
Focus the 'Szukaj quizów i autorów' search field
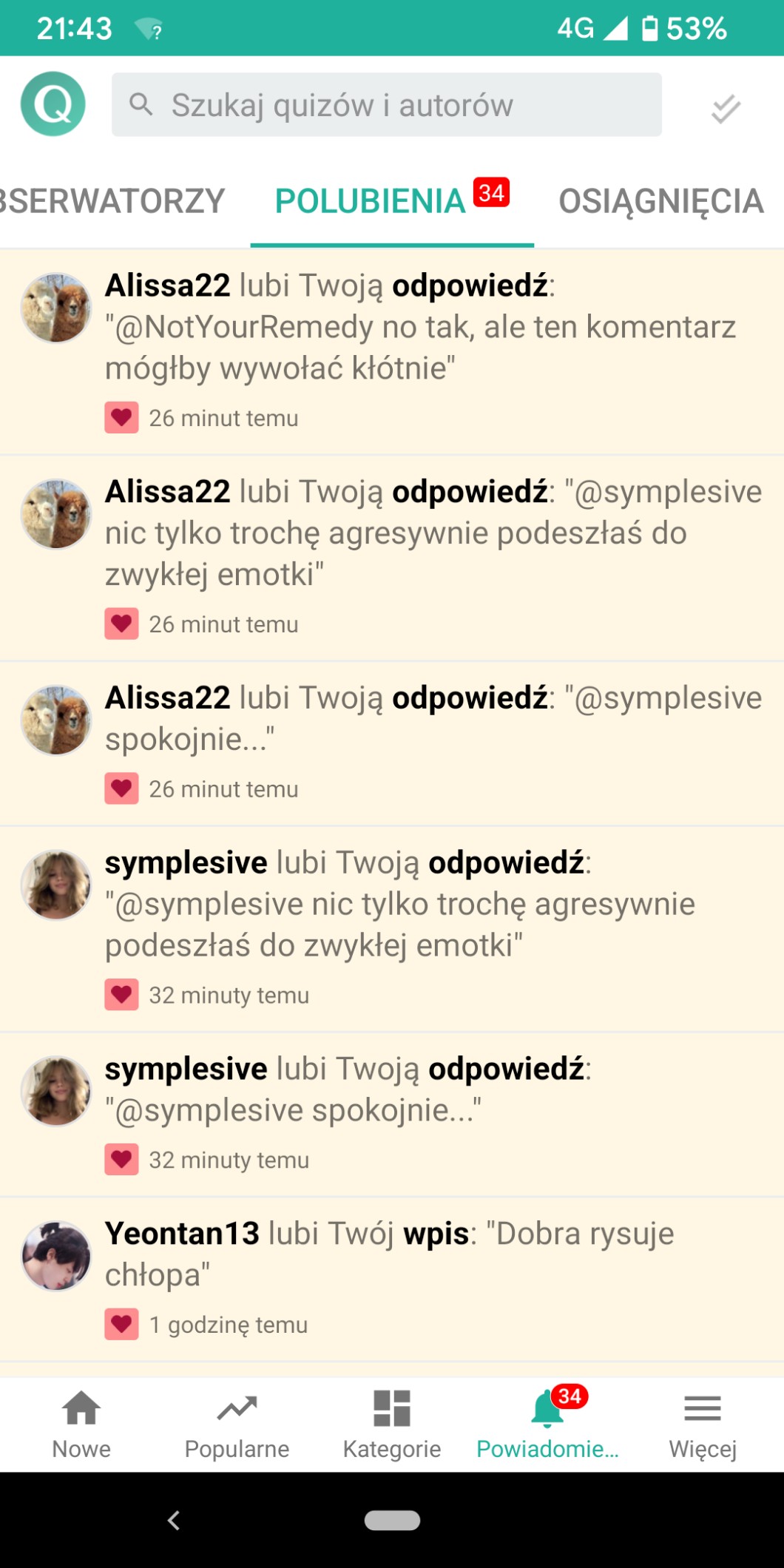pos(386,105)
